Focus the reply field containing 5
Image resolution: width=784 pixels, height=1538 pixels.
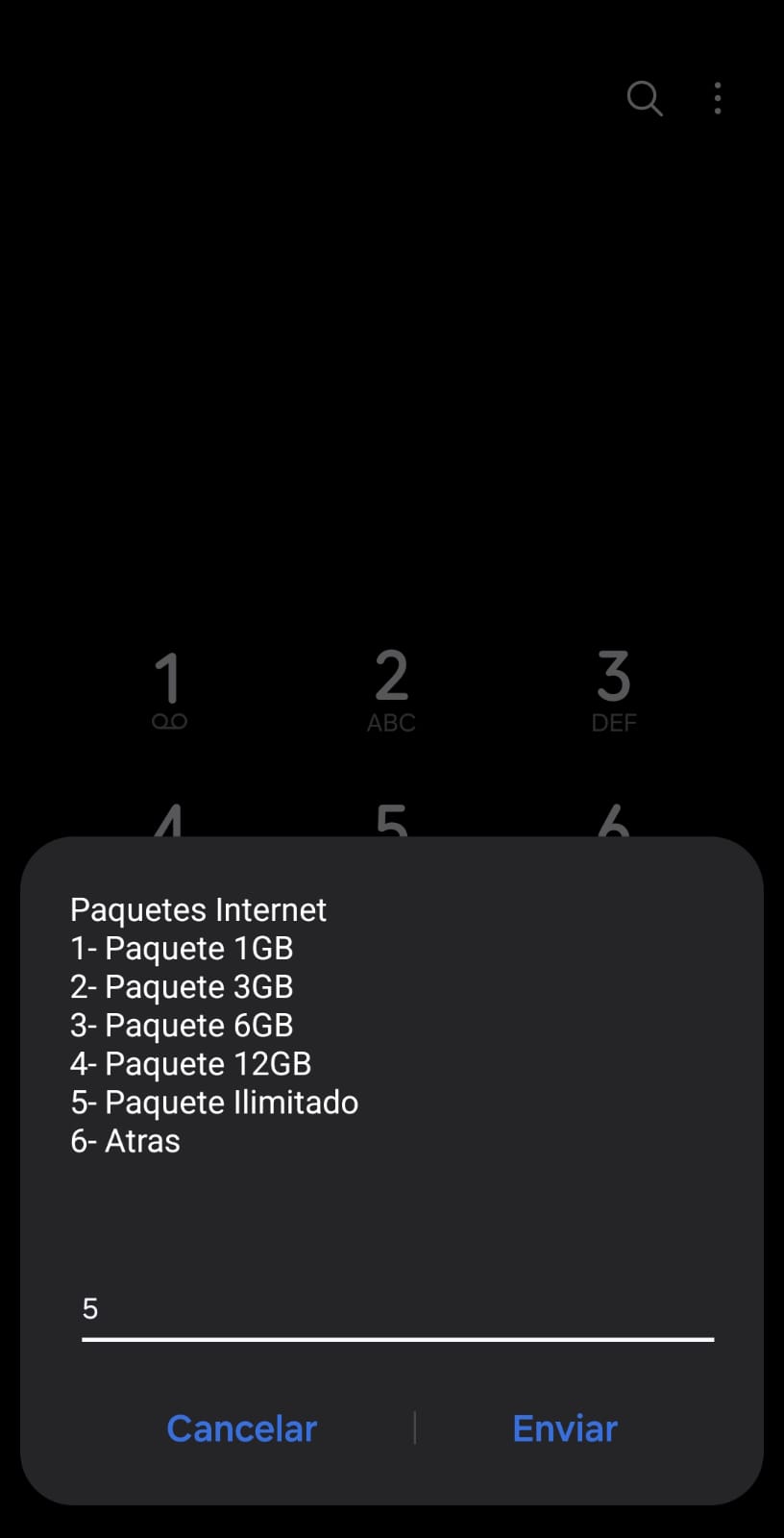point(397,1309)
